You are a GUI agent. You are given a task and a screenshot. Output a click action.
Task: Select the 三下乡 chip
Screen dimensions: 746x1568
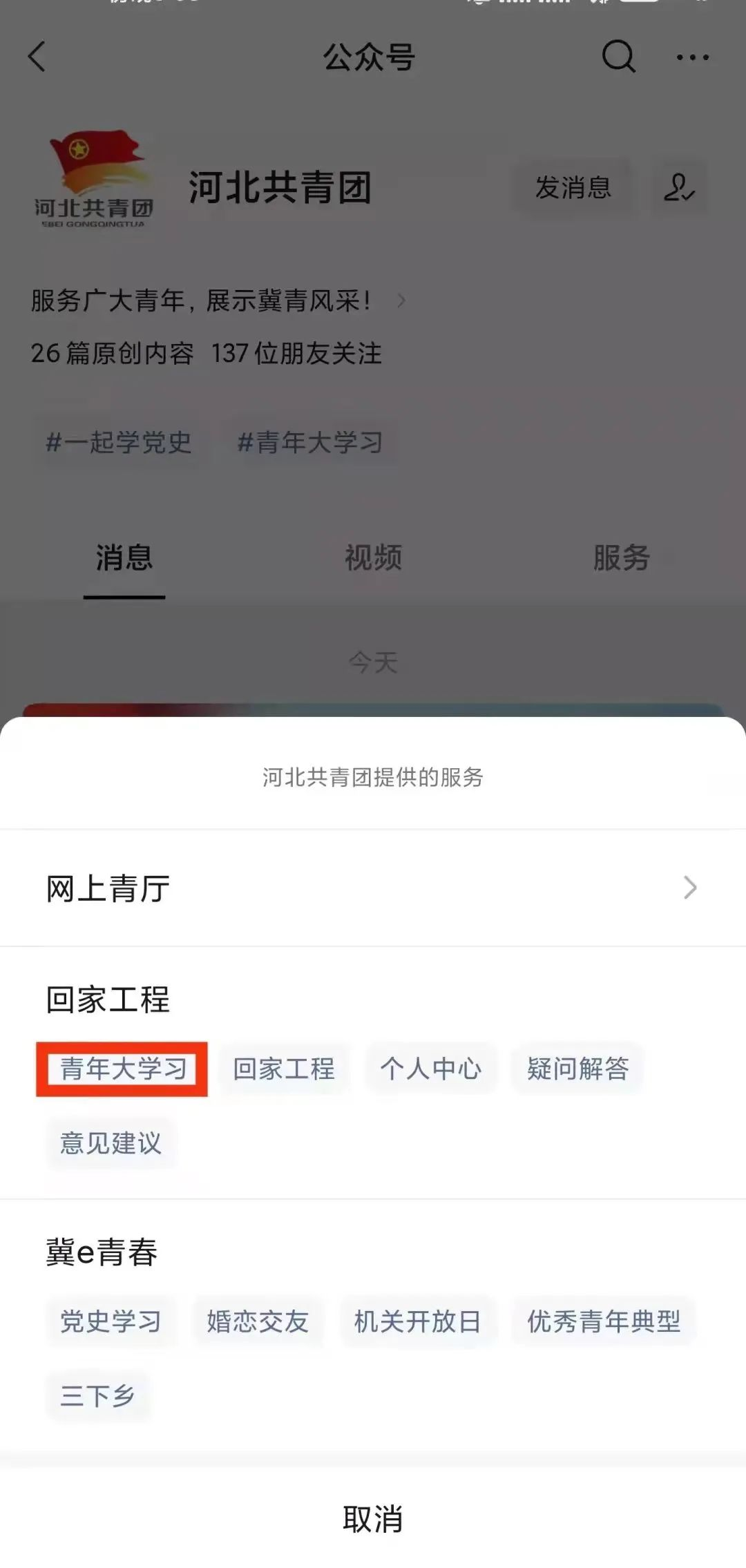97,1396
